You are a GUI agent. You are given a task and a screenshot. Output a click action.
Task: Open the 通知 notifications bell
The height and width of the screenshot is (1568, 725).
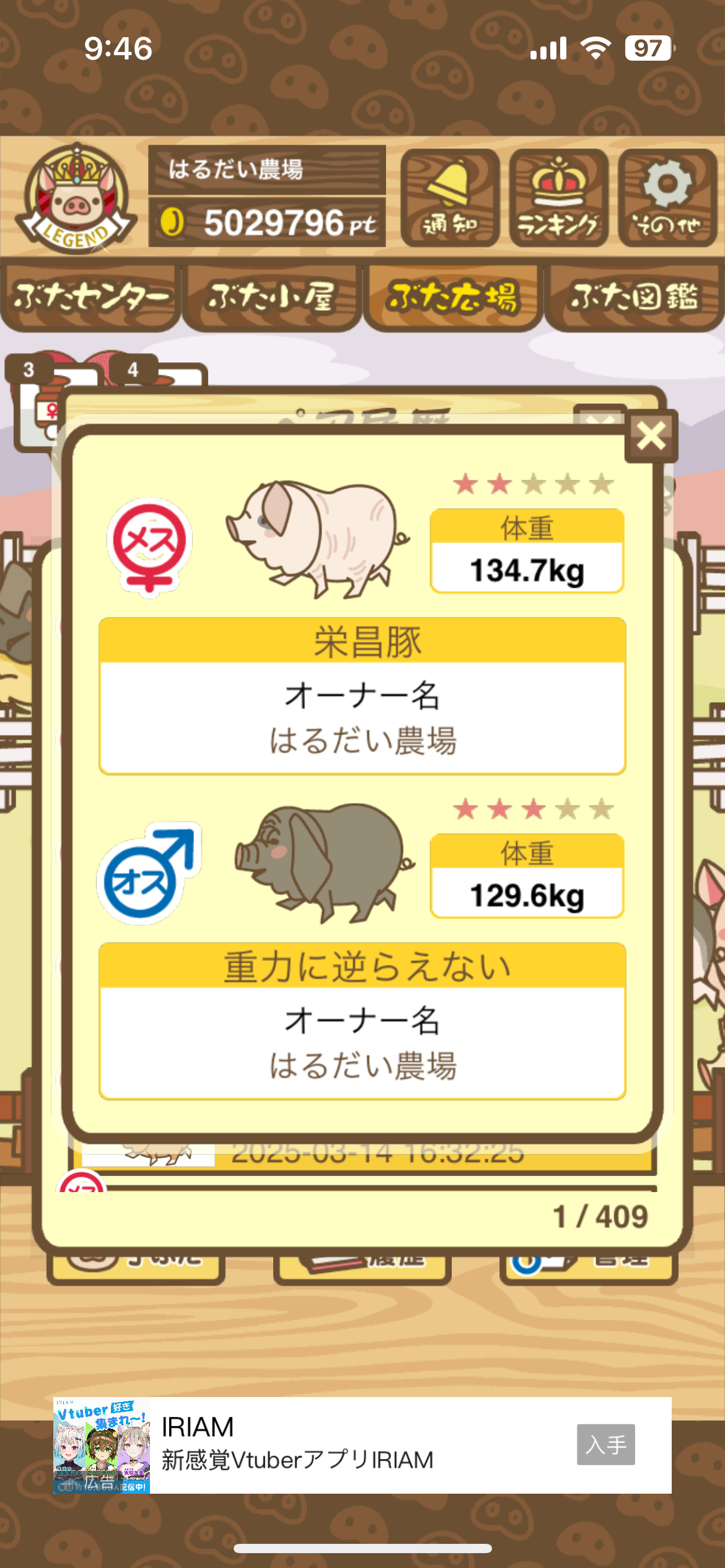[450, 198]
